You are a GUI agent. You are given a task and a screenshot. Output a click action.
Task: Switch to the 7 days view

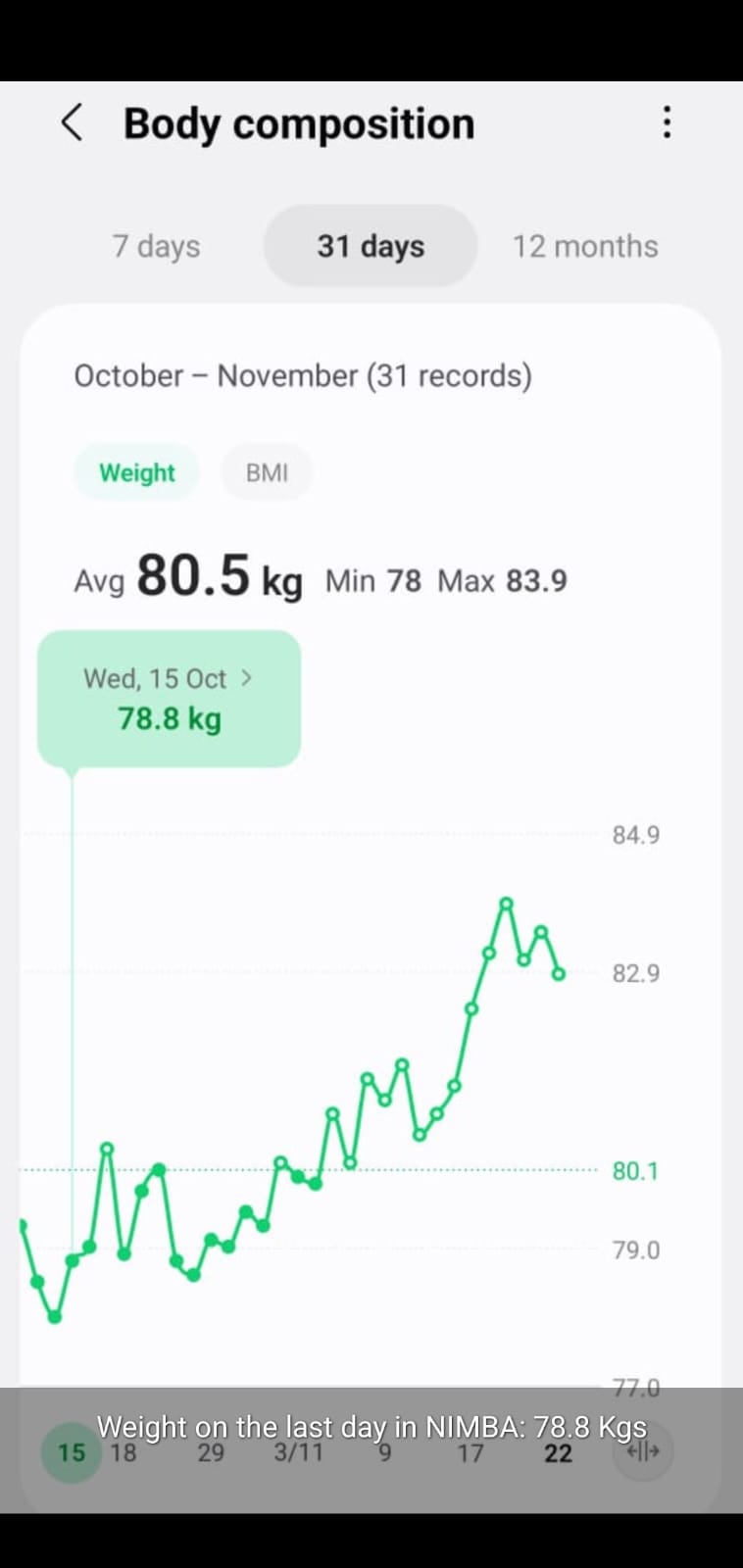coord(156,246)
